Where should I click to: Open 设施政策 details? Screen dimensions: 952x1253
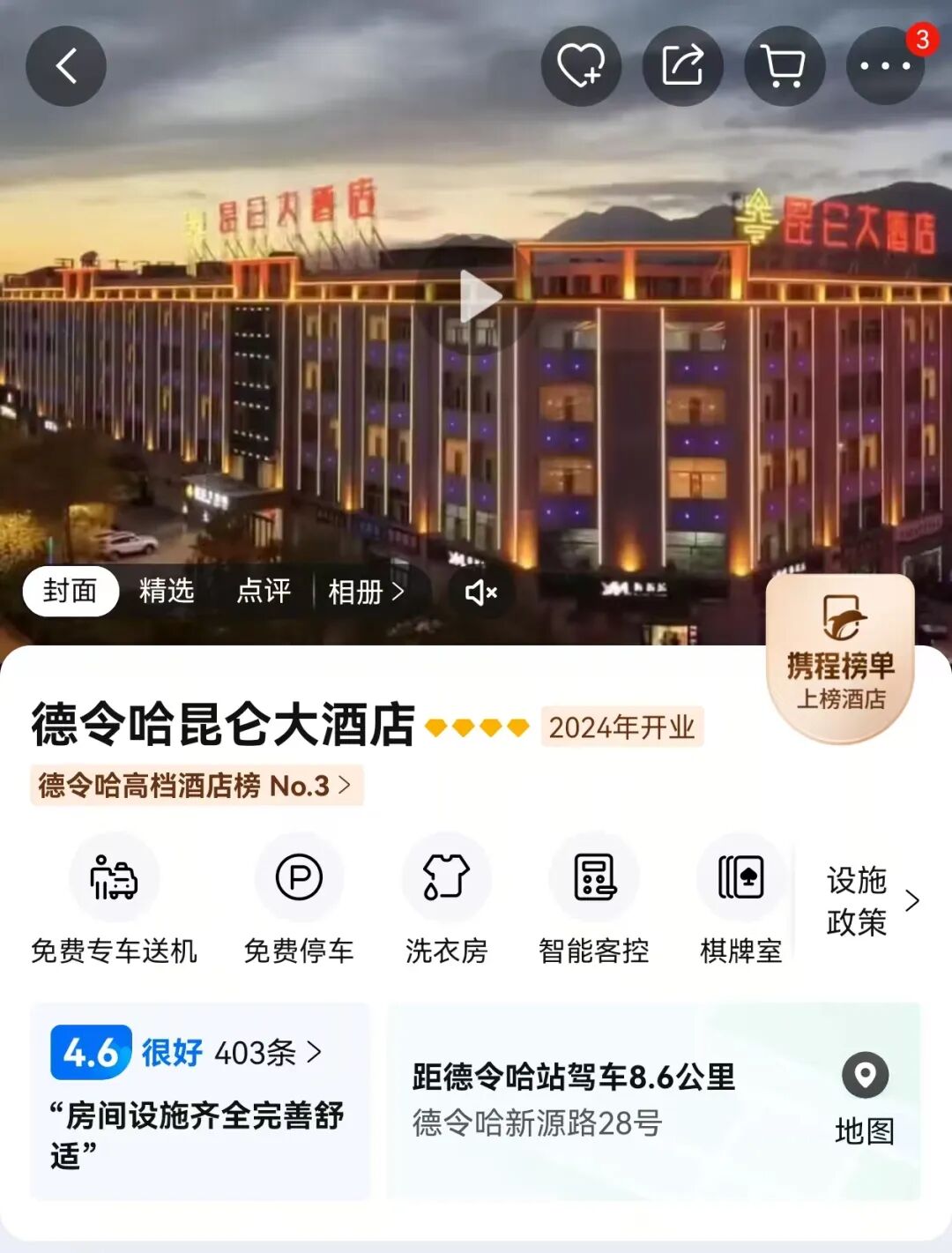pos(872,901)
